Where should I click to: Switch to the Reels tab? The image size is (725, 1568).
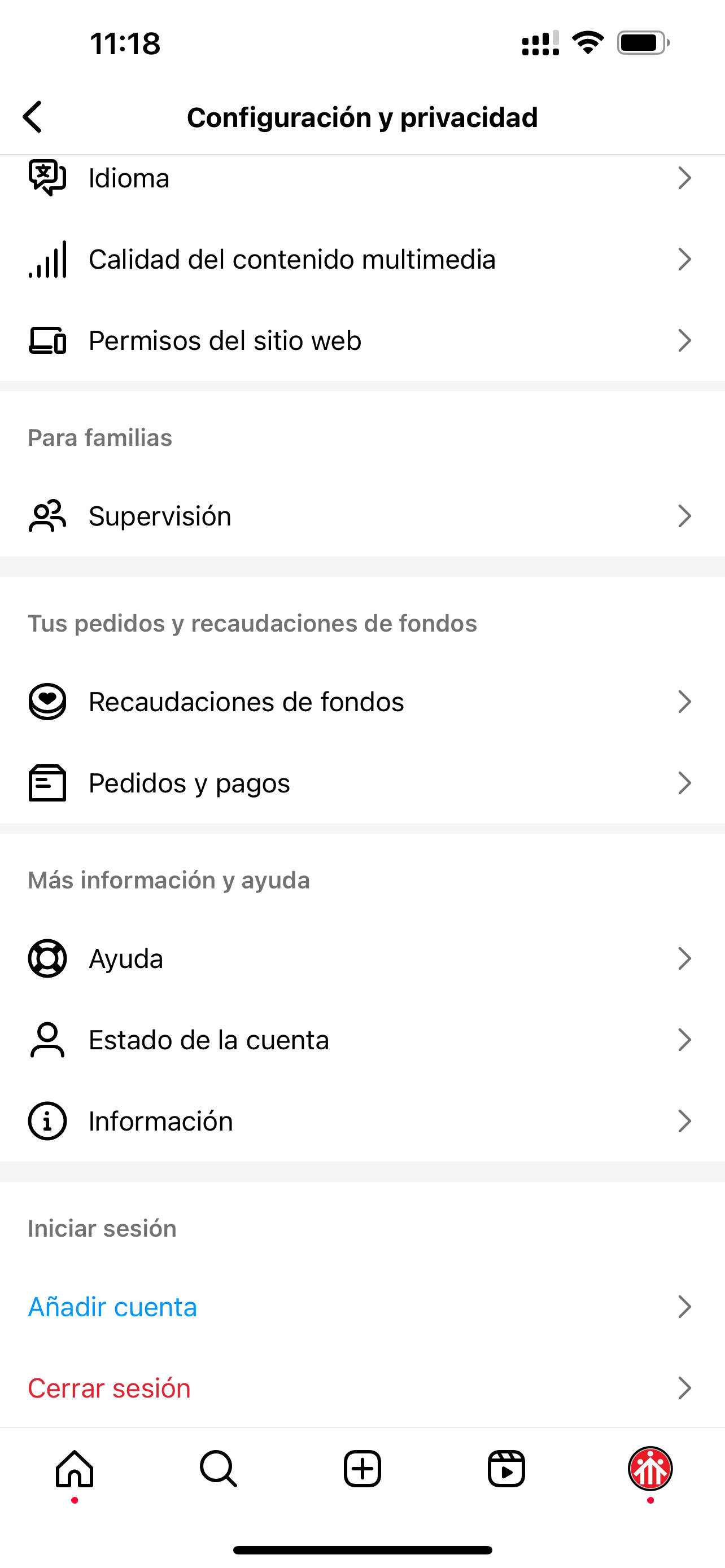pos(506,1469)
